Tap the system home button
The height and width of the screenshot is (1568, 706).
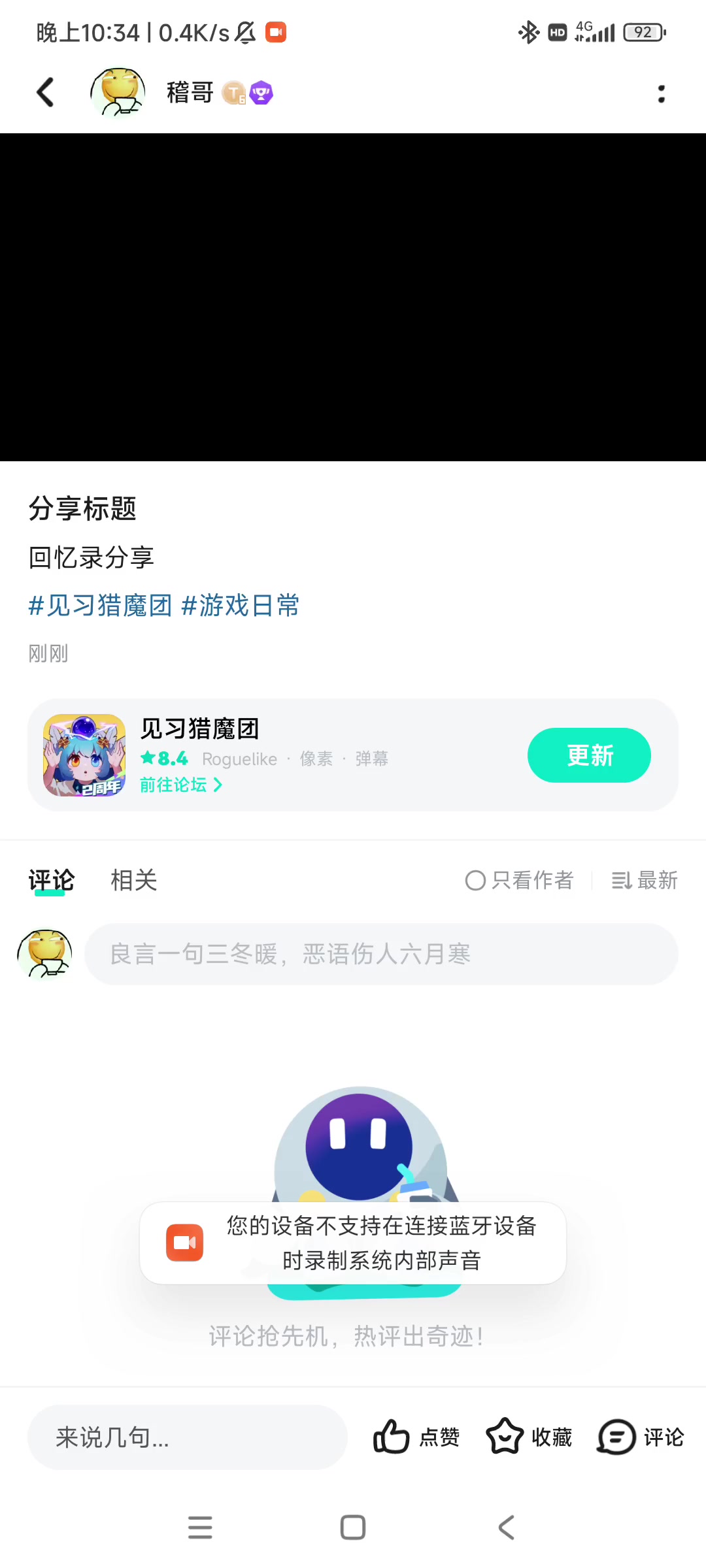click(x=353, y=1527)
